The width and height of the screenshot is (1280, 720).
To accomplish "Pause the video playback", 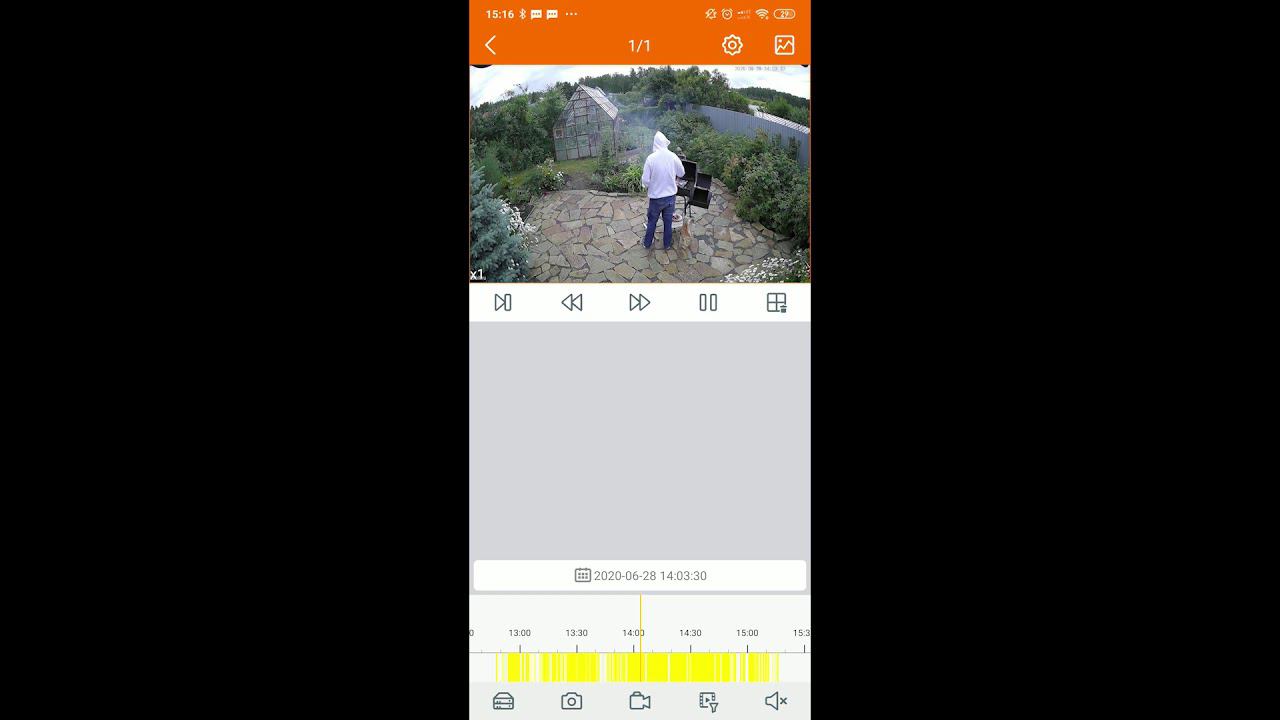I will (x=708, y=302).
